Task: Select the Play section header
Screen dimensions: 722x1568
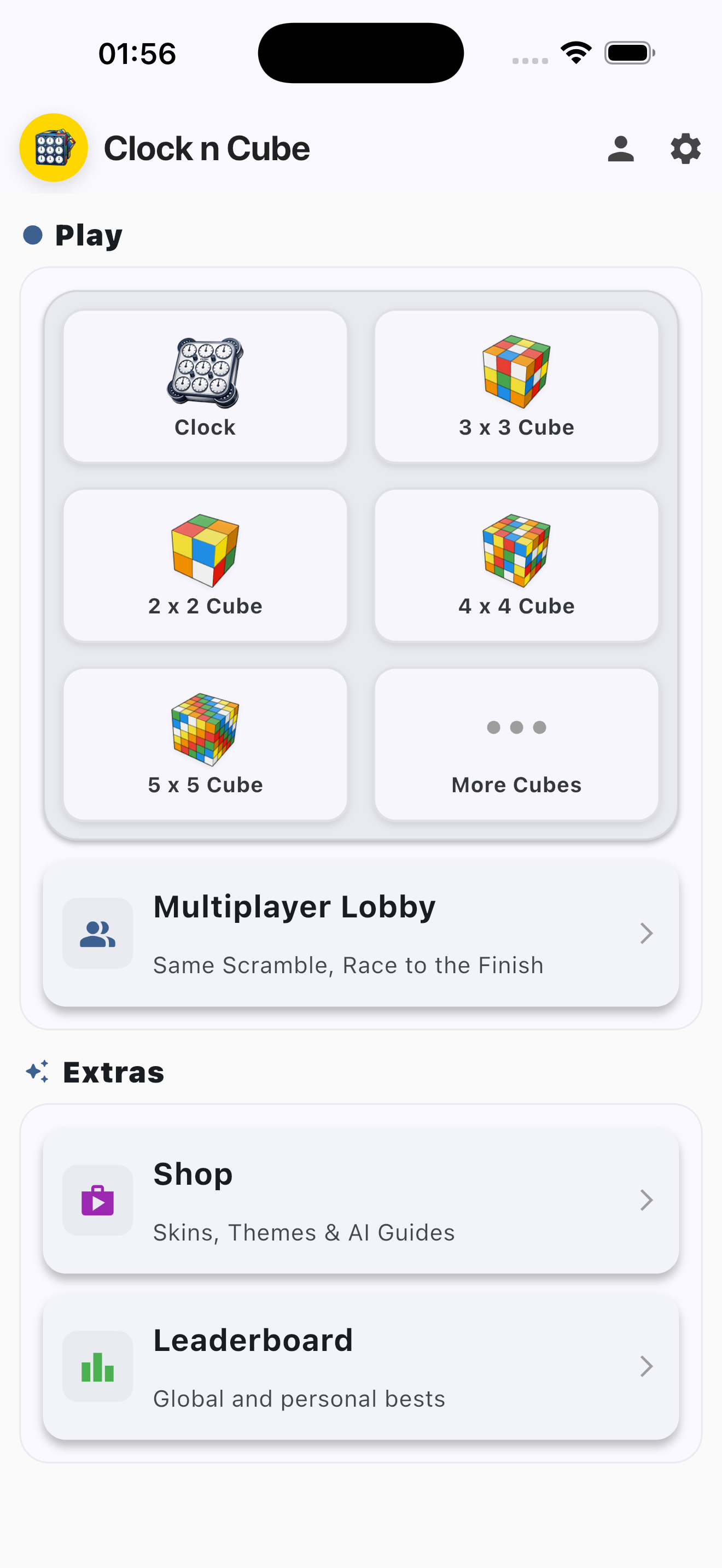Action: (x=88, y=235)
